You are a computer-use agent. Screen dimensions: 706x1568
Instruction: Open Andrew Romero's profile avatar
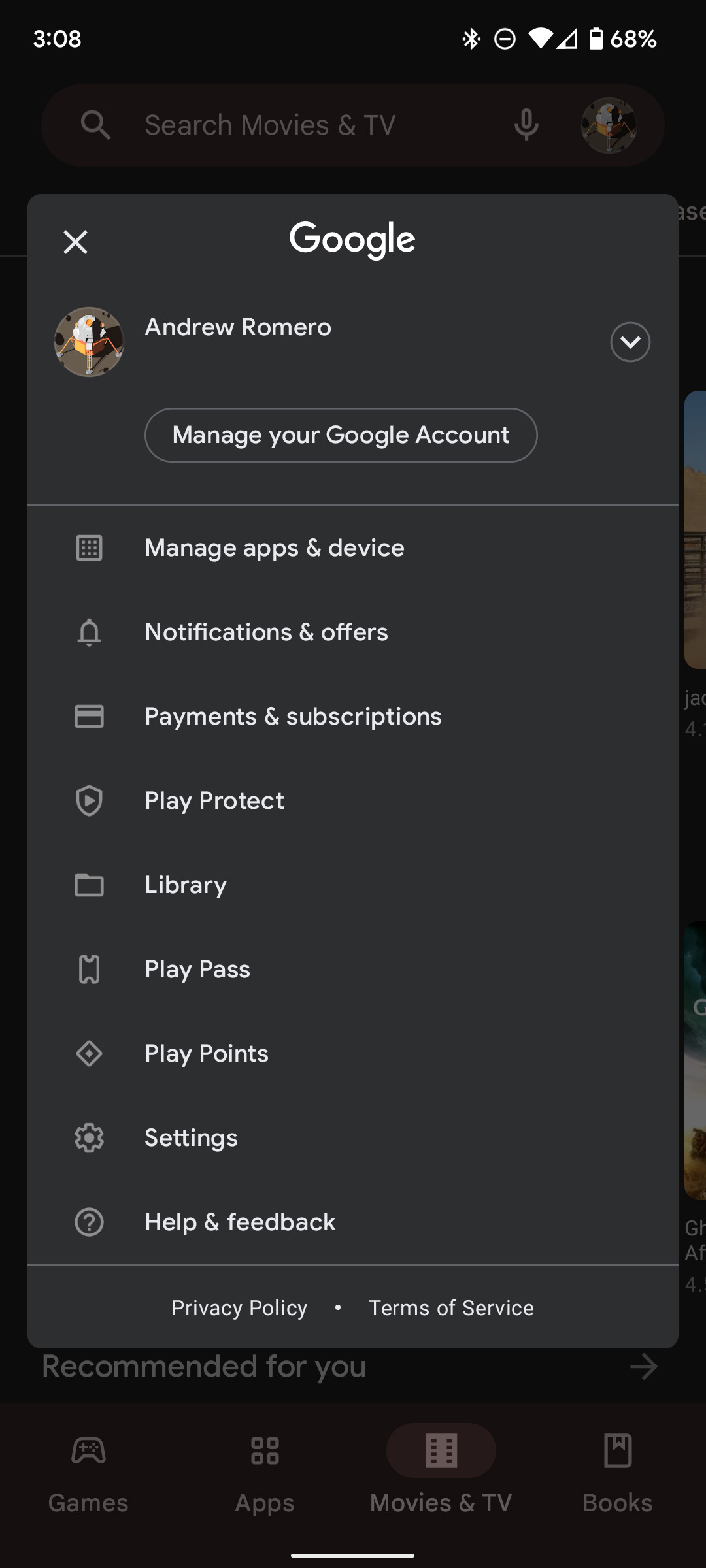(x=90, y=342)
